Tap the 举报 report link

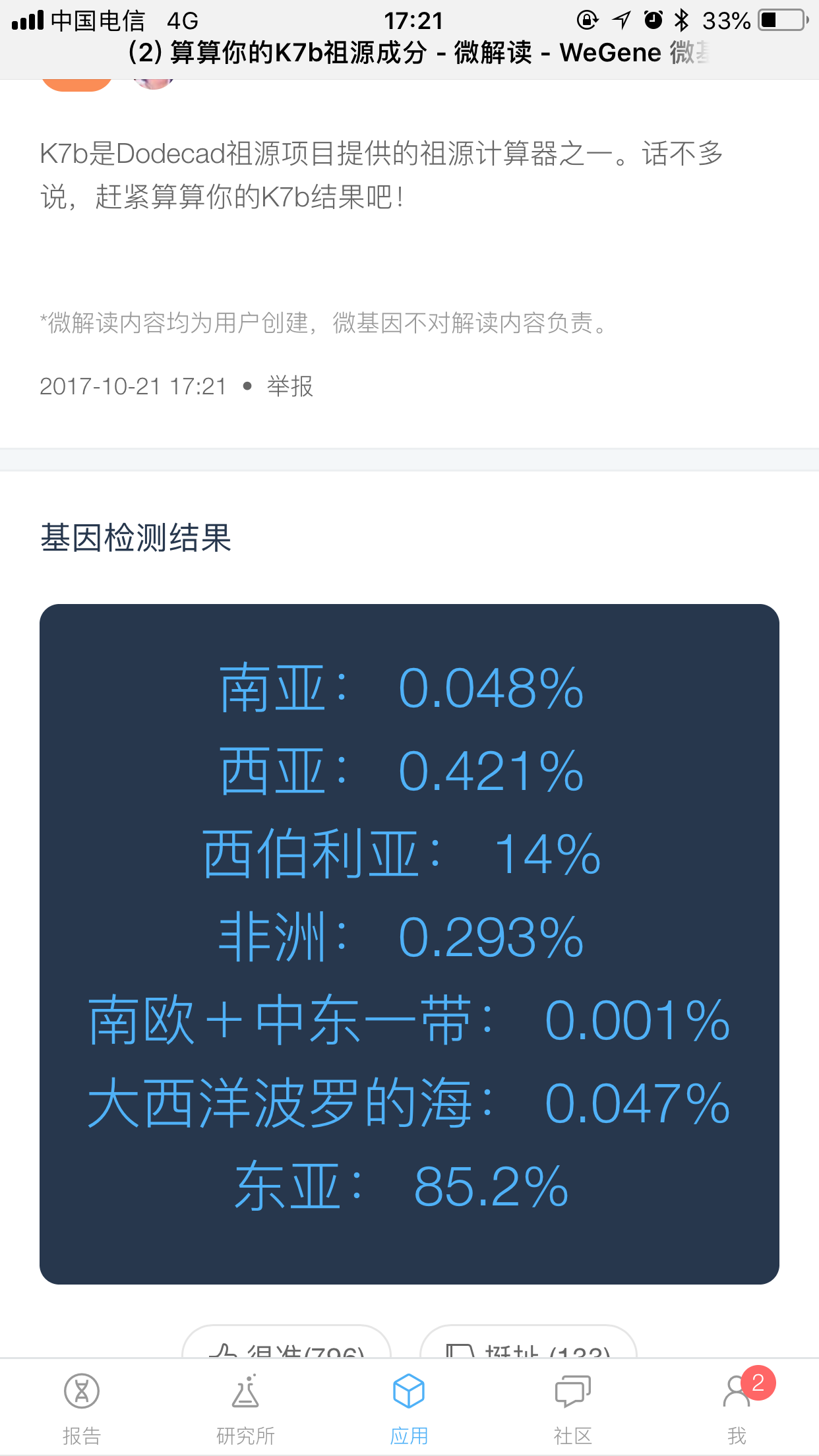coord(289,386)
